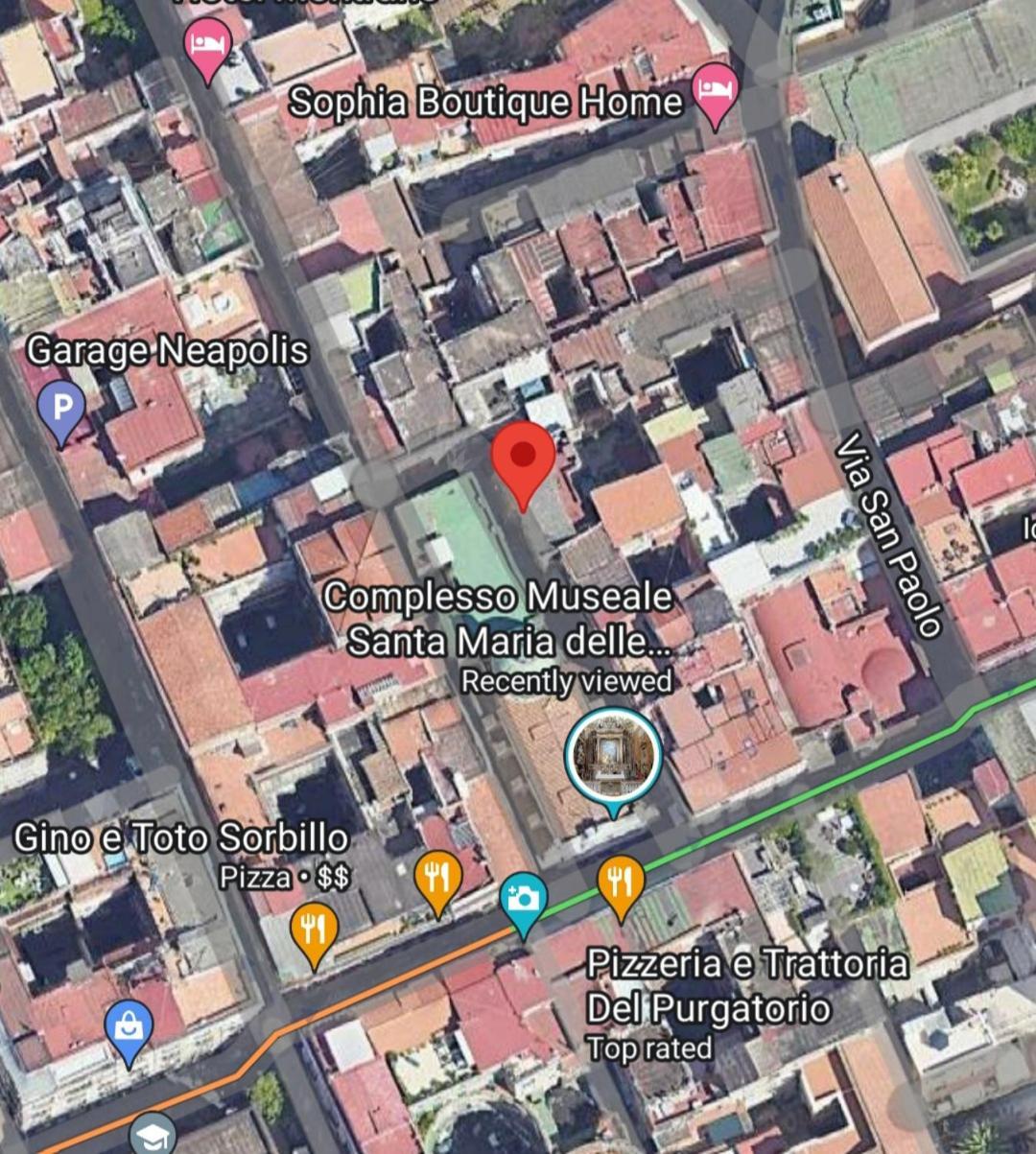Tap the teal camera attraction marker
Screen dimensions: 1036x1154
coord(524,899)
